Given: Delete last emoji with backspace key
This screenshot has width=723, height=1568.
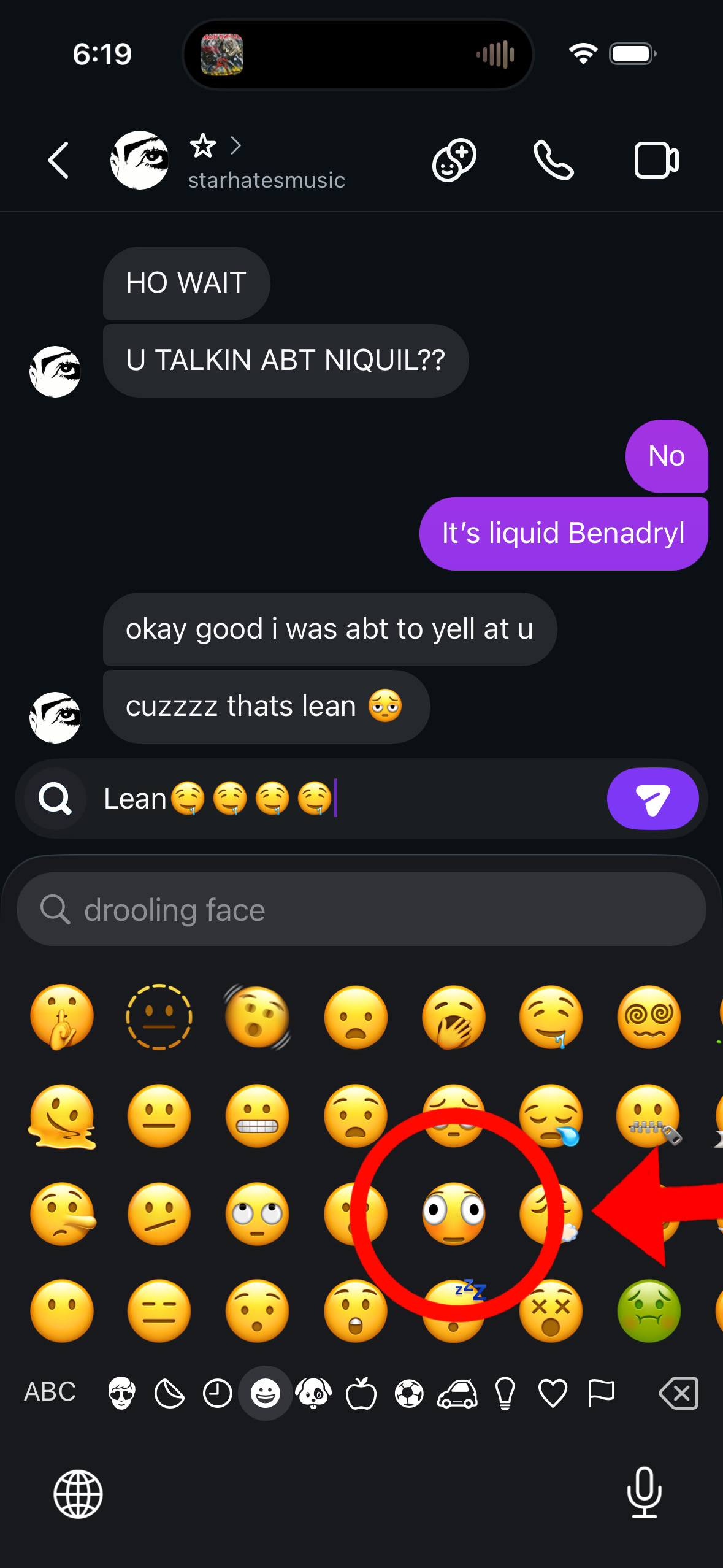Looking at the screenshot, I should point(678,1393).
